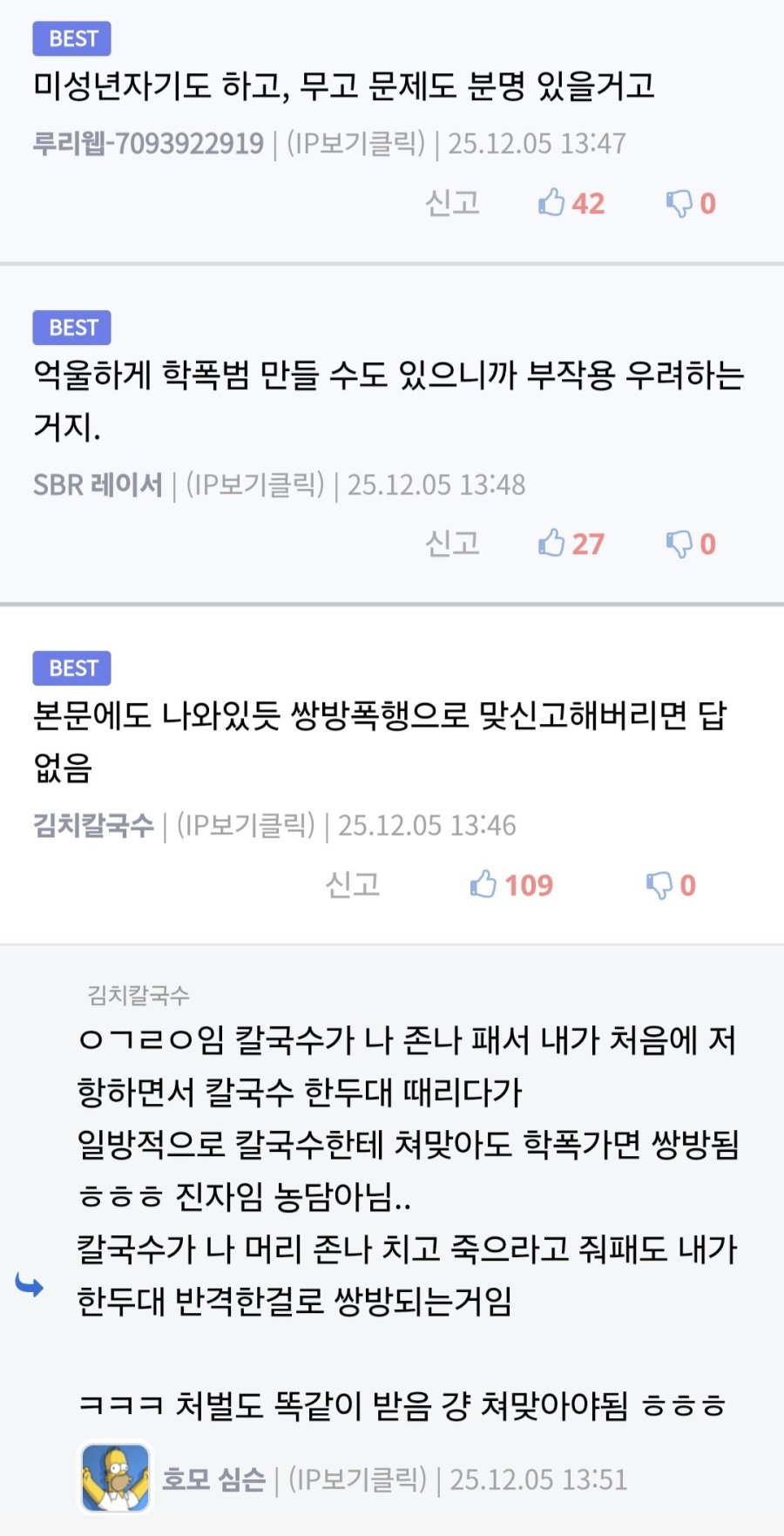
Task: Report SBR 레이서's comment
Action: (452, 544)
